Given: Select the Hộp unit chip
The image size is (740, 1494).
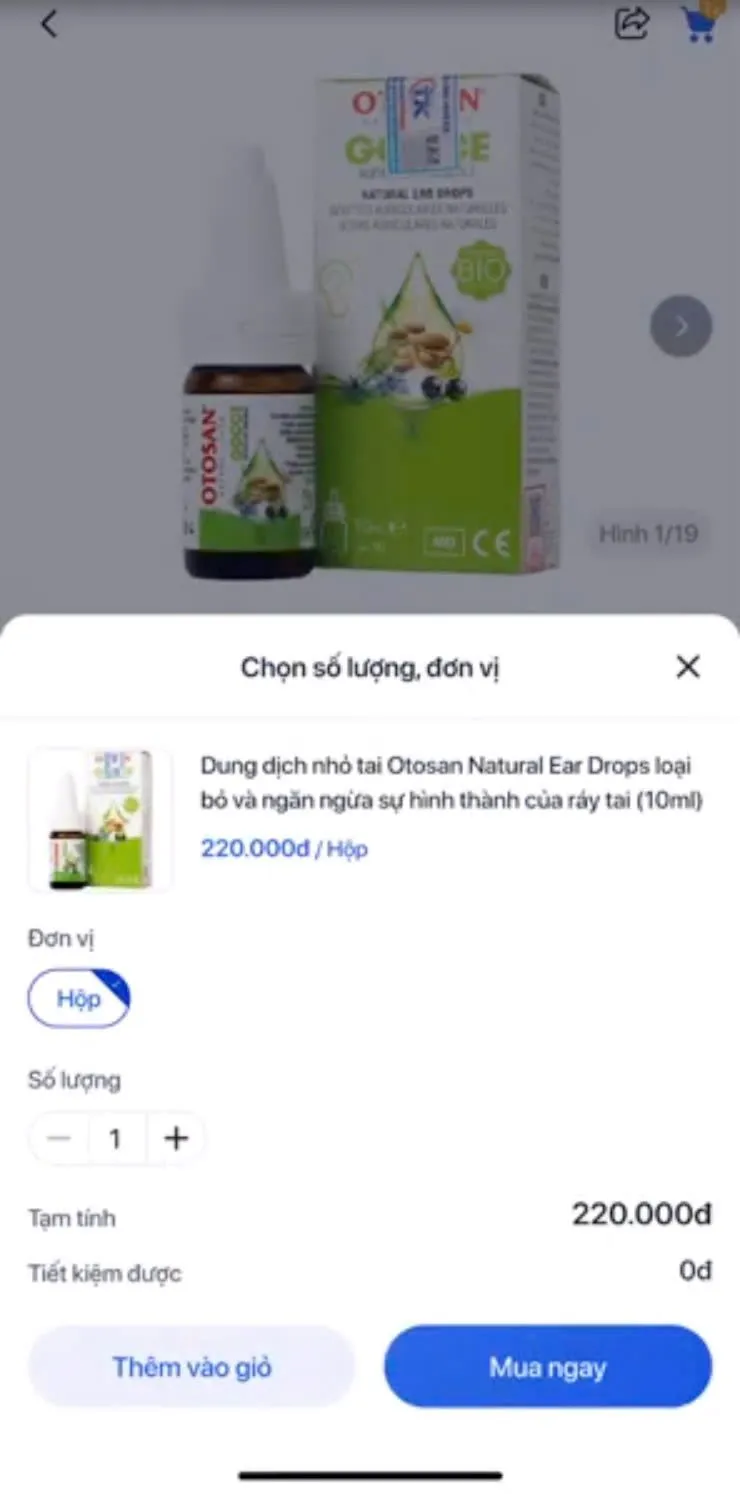Looking at the screenshot, I should pyautogui.click(x=78, y=998).
